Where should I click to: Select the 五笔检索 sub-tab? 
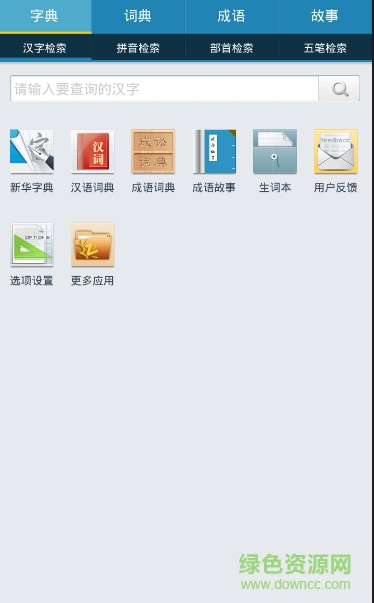[x=325, y=48]
